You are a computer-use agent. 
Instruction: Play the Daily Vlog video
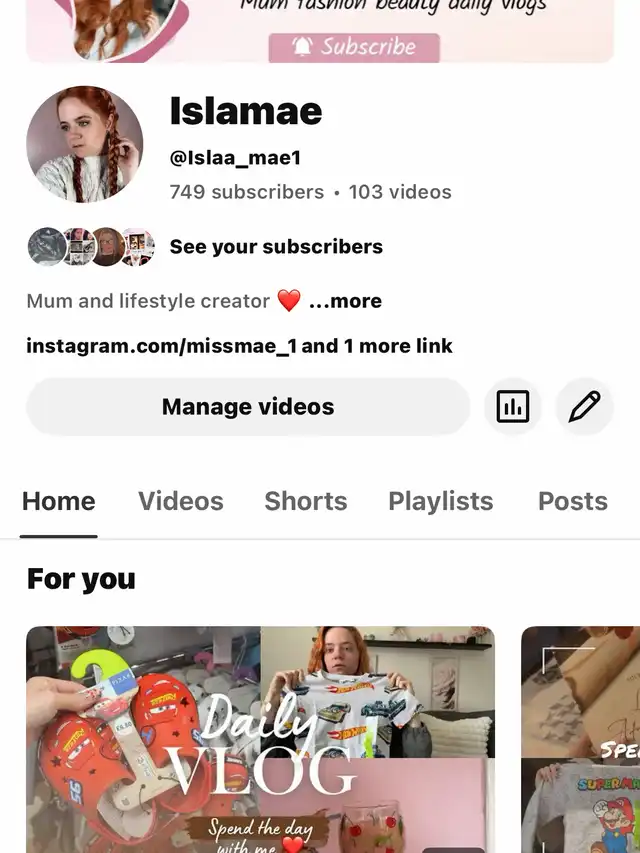tap(260, 740)
